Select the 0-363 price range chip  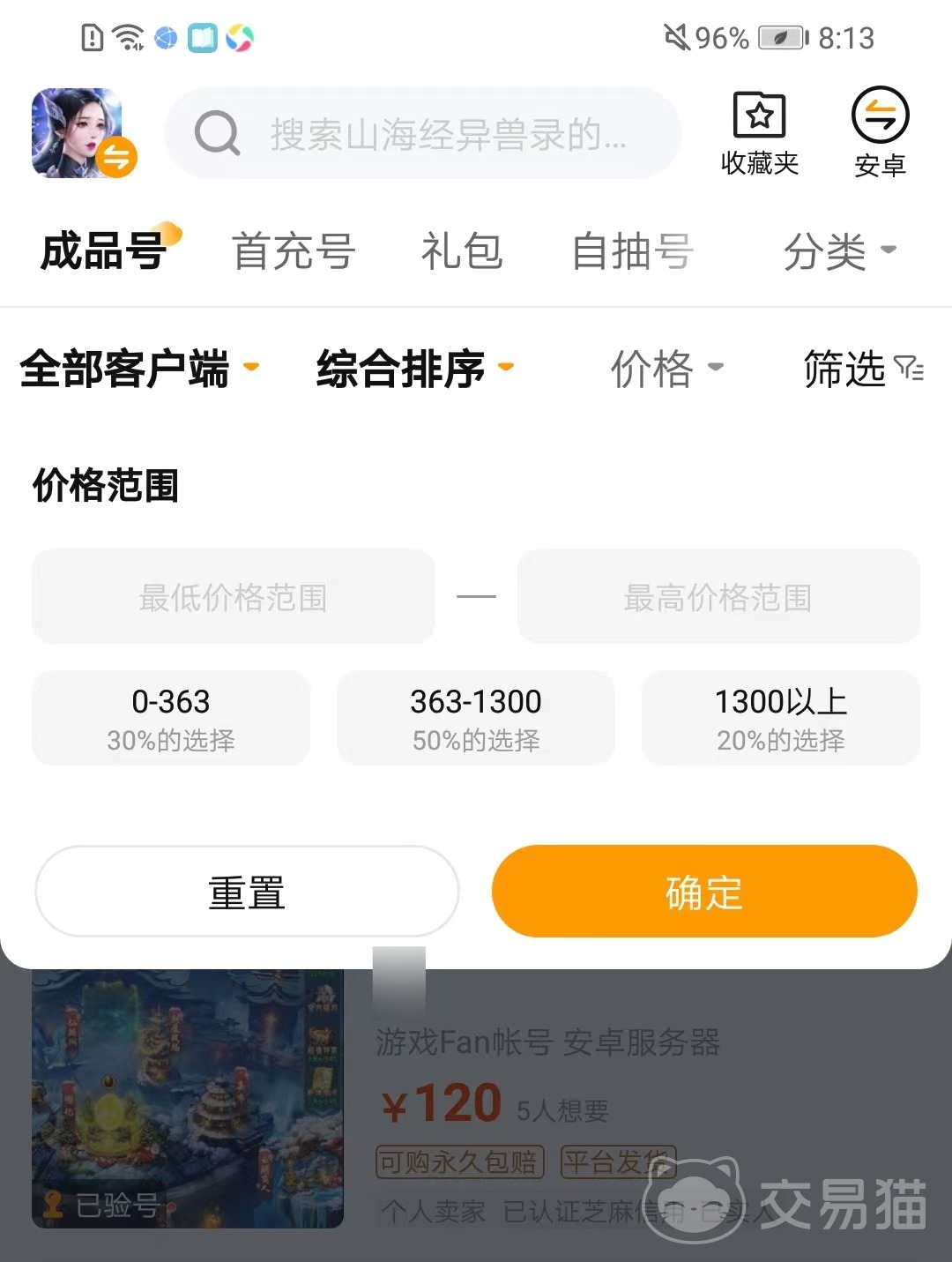tap(171, 718)
